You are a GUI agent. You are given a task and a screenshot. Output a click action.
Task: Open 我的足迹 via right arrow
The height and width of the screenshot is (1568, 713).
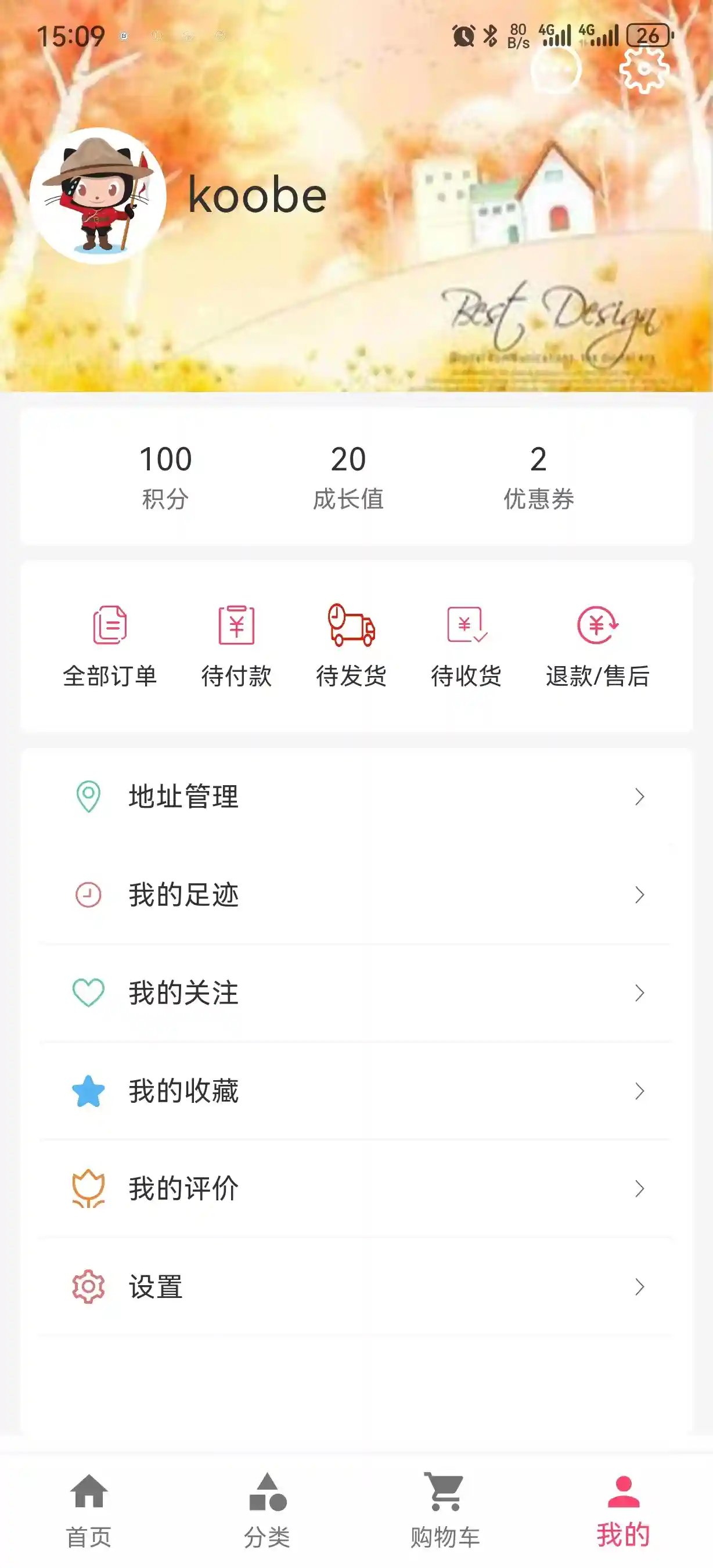point(639,895)
